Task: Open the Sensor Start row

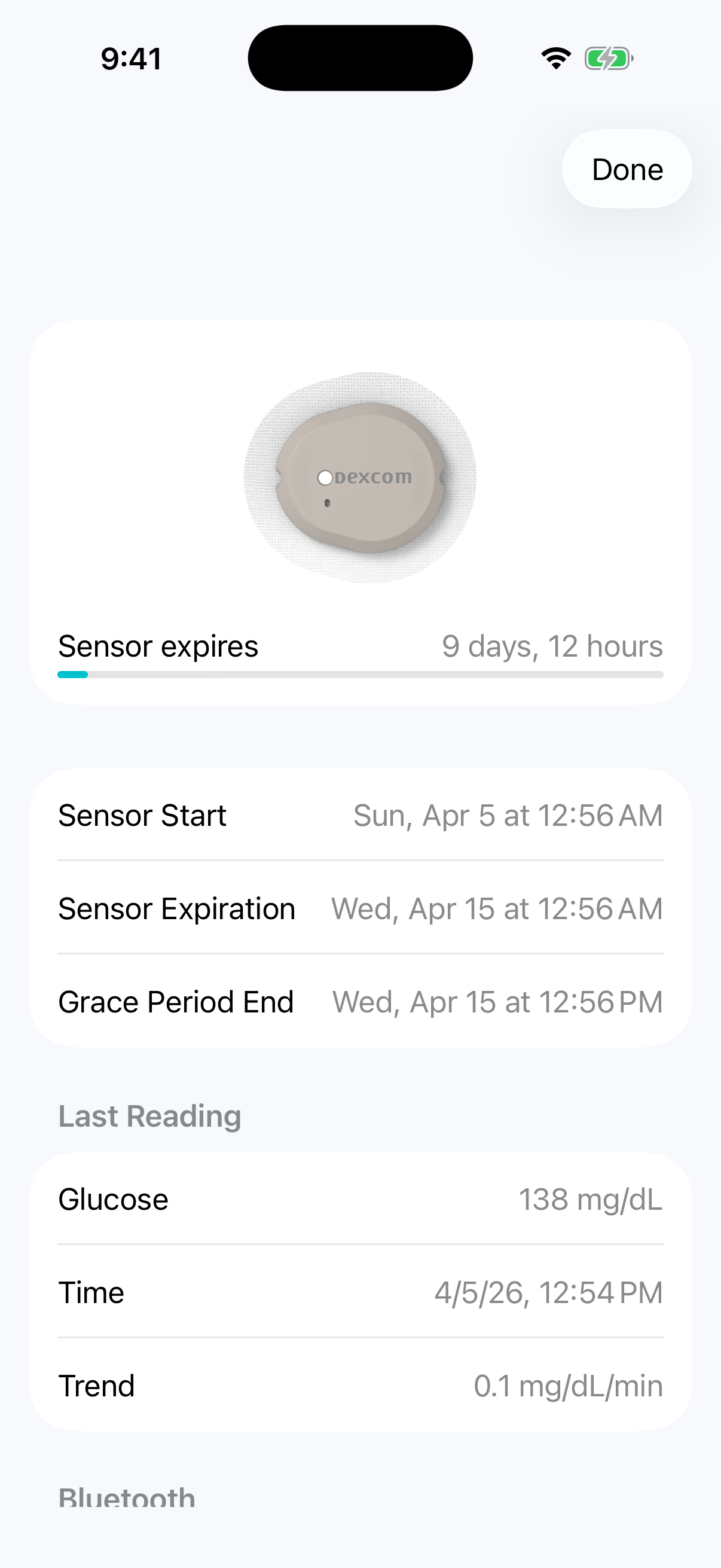Action: (x=360, y=816)
